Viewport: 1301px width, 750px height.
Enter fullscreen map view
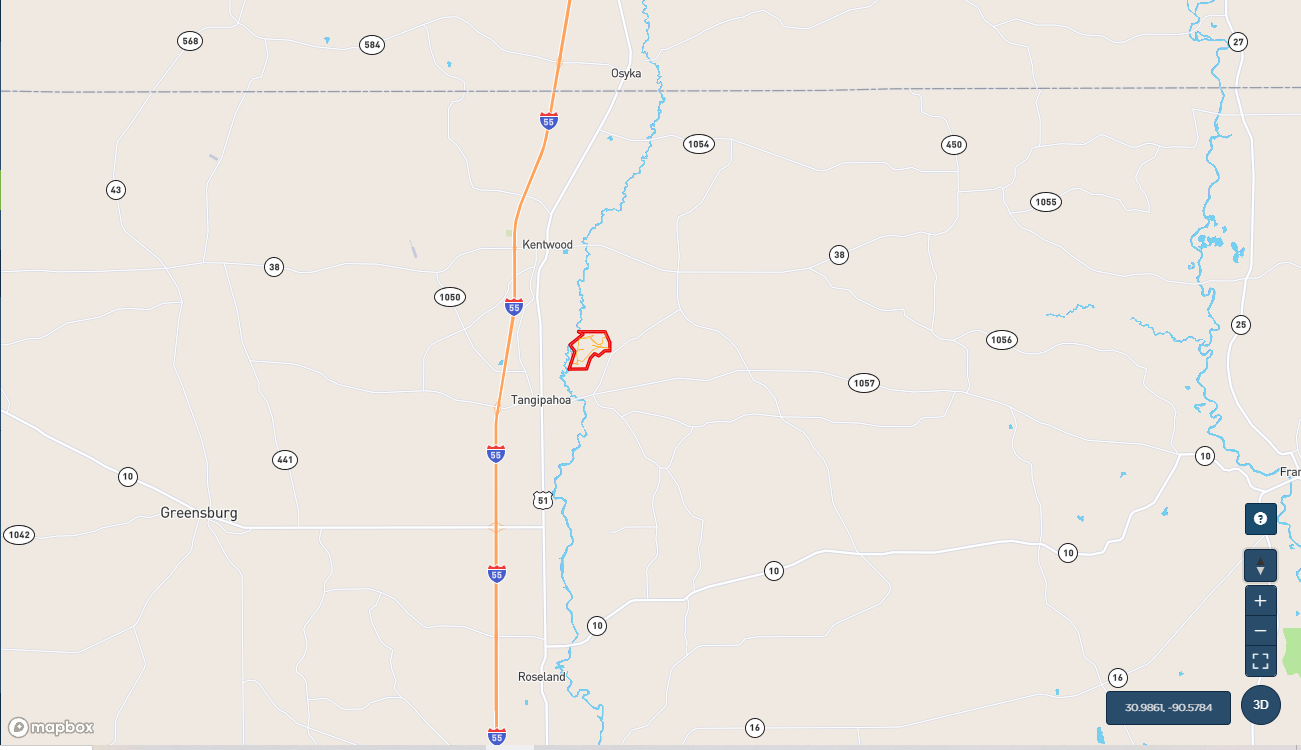point(1260,661)
